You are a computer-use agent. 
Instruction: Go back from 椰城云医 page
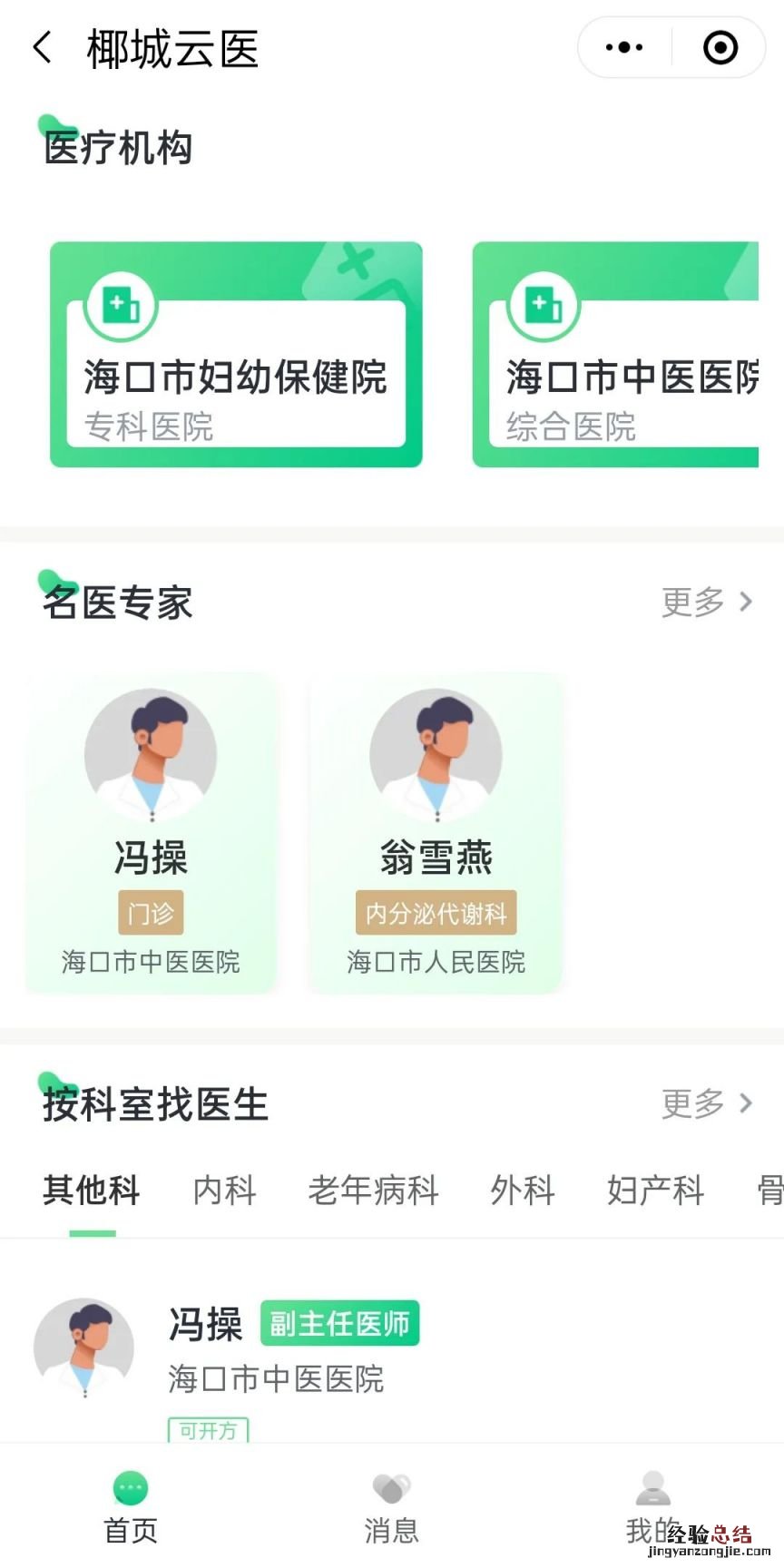pos(43,48)
